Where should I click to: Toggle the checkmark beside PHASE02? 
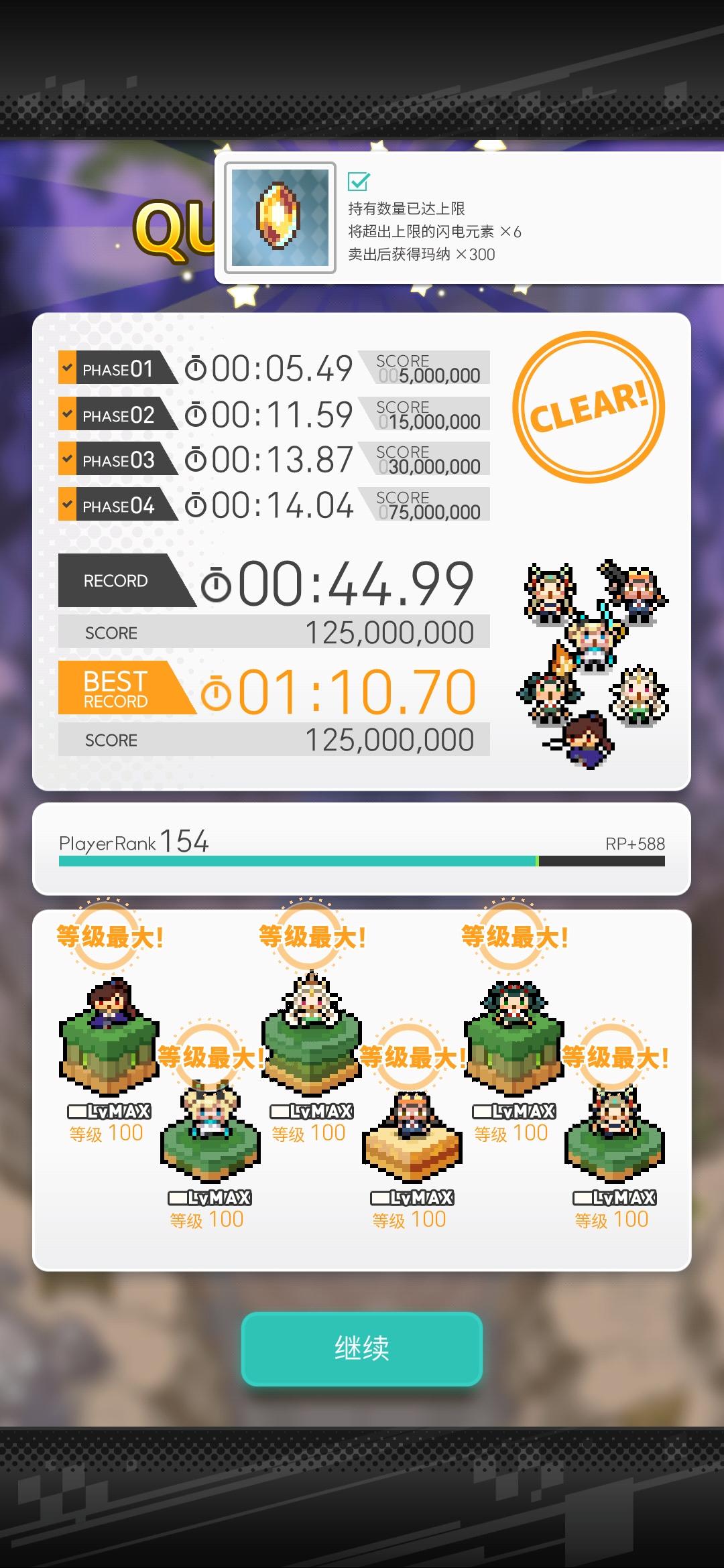point(66,414)
